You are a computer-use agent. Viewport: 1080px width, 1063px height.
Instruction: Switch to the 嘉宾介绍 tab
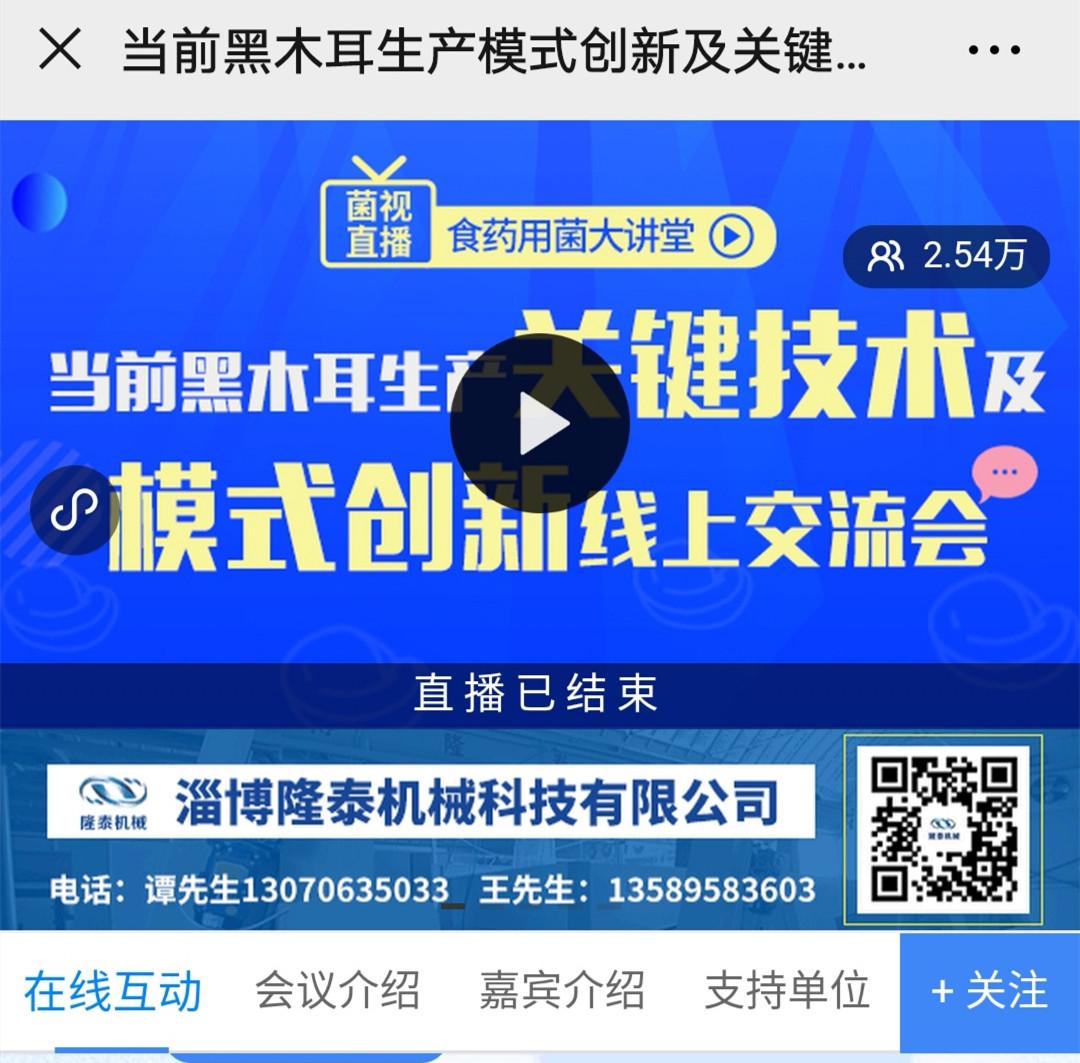(x=562, y=991)
